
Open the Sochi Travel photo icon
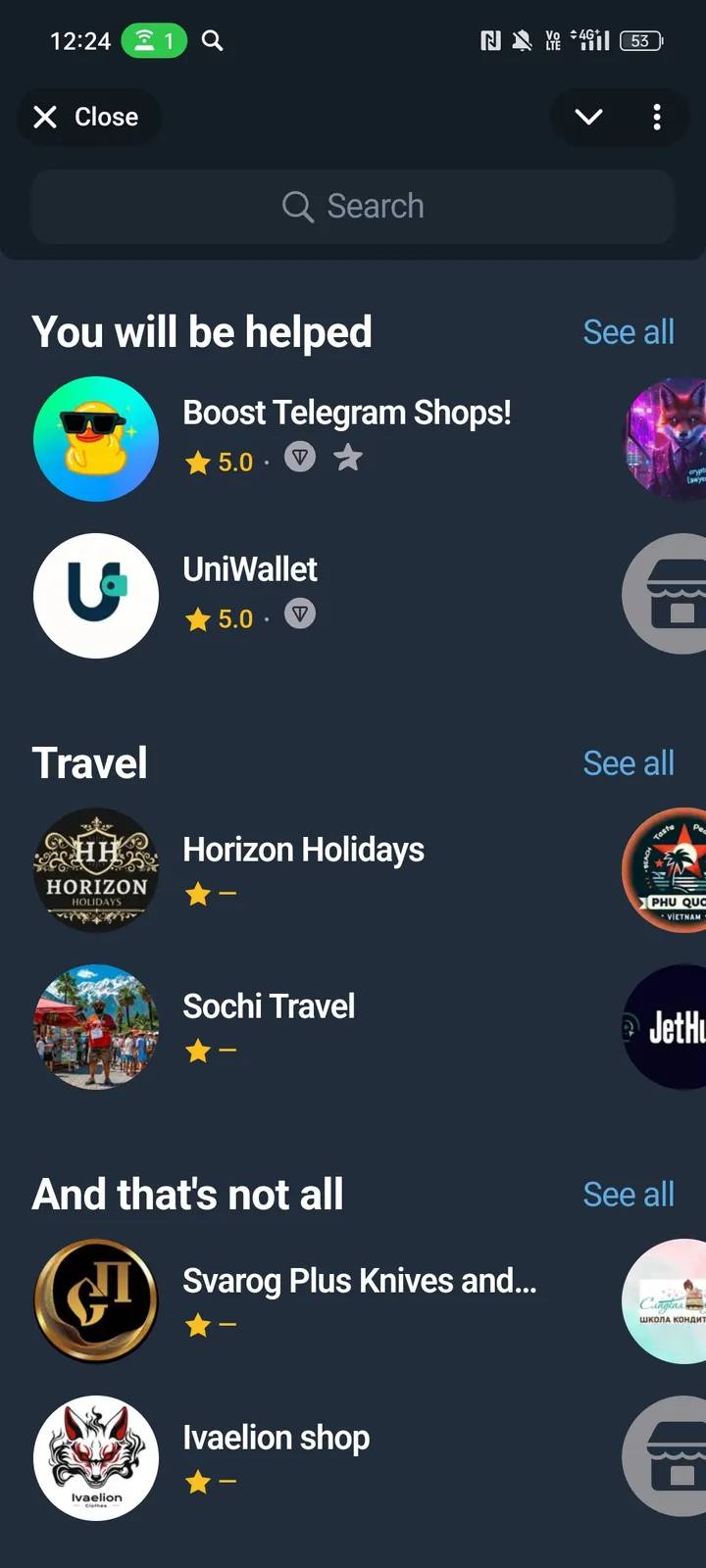[95, 1028]
